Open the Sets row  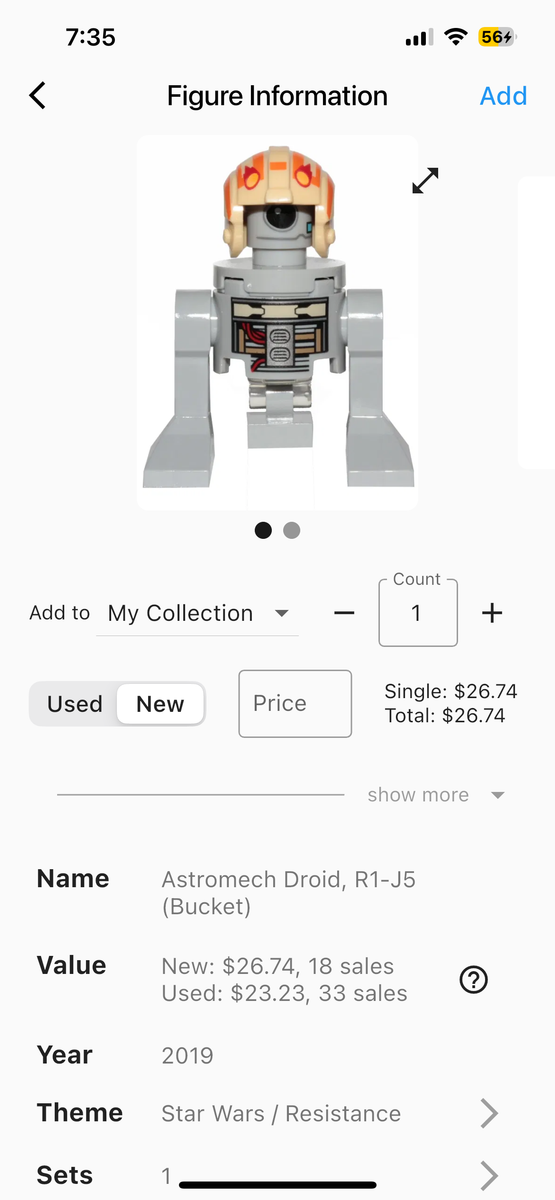(x=277, y=1175)
